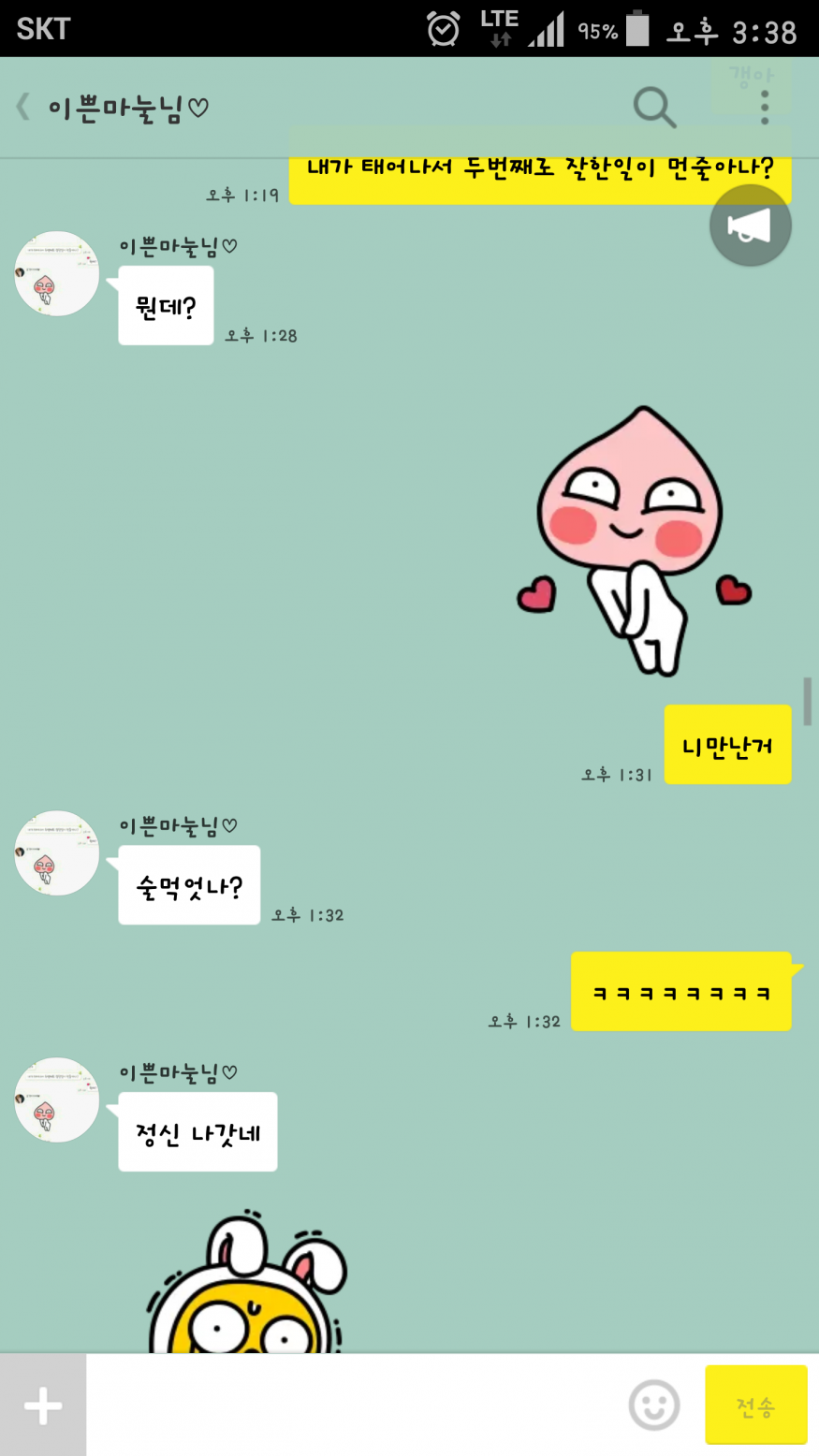Open the megaphone notice button
This screenshot has width=819, height=1456.
750,226
